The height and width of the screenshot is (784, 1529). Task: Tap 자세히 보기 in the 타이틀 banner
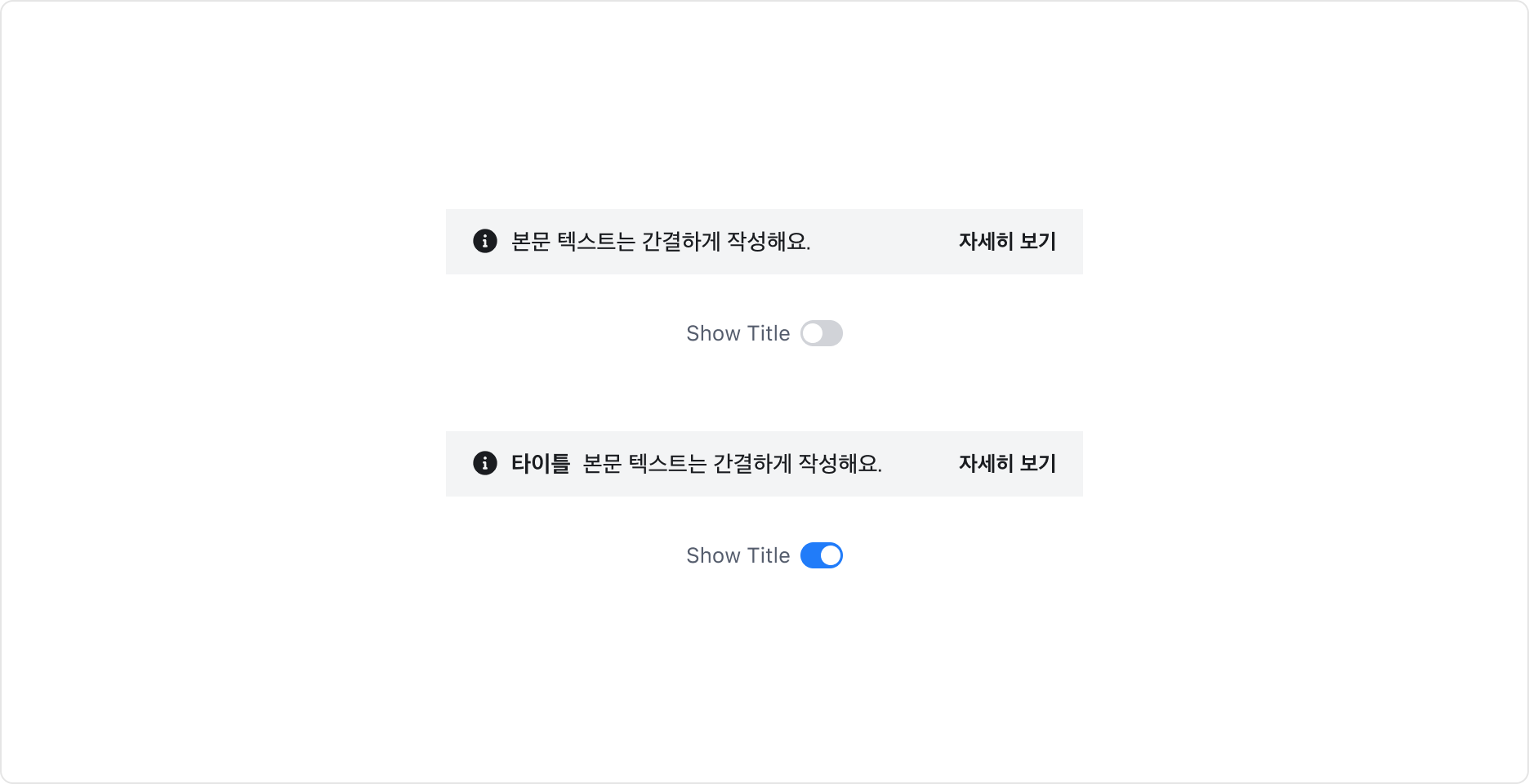coord(1006,464)
